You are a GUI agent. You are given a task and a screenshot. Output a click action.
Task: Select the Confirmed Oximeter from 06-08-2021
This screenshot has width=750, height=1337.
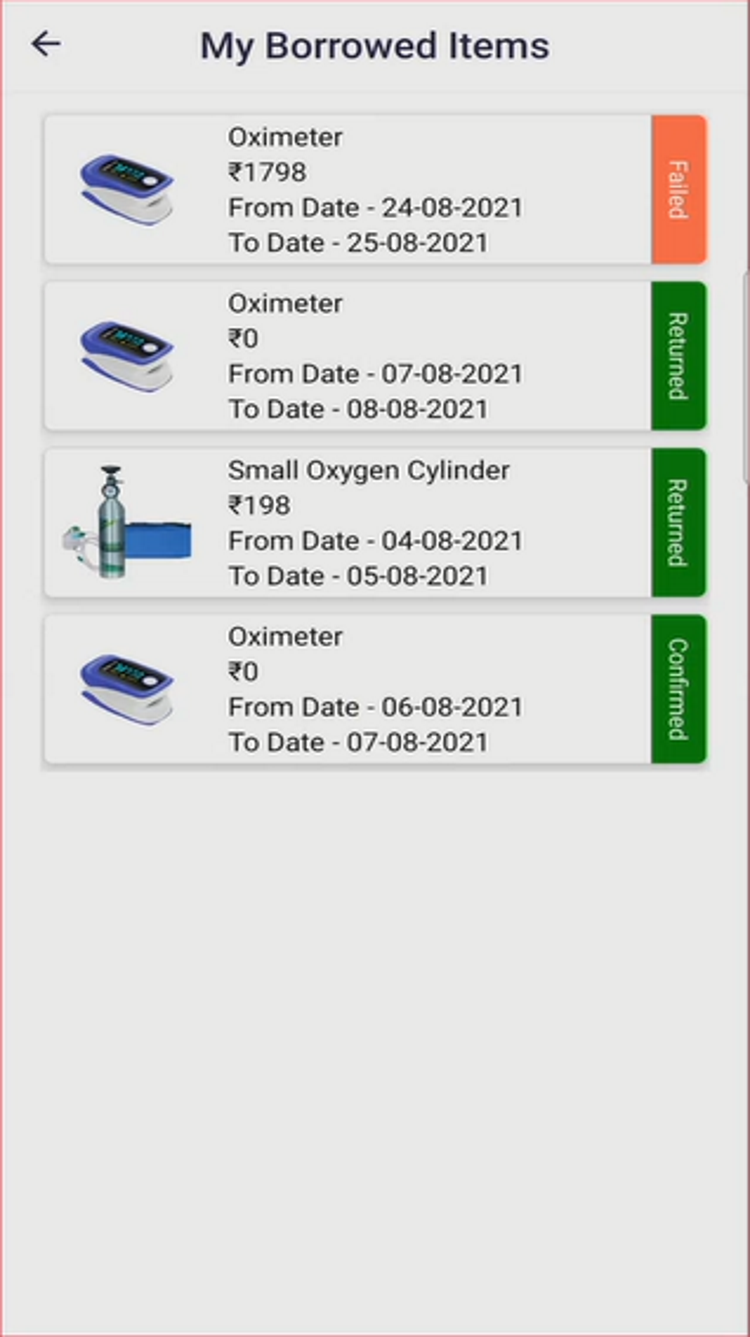375,689
